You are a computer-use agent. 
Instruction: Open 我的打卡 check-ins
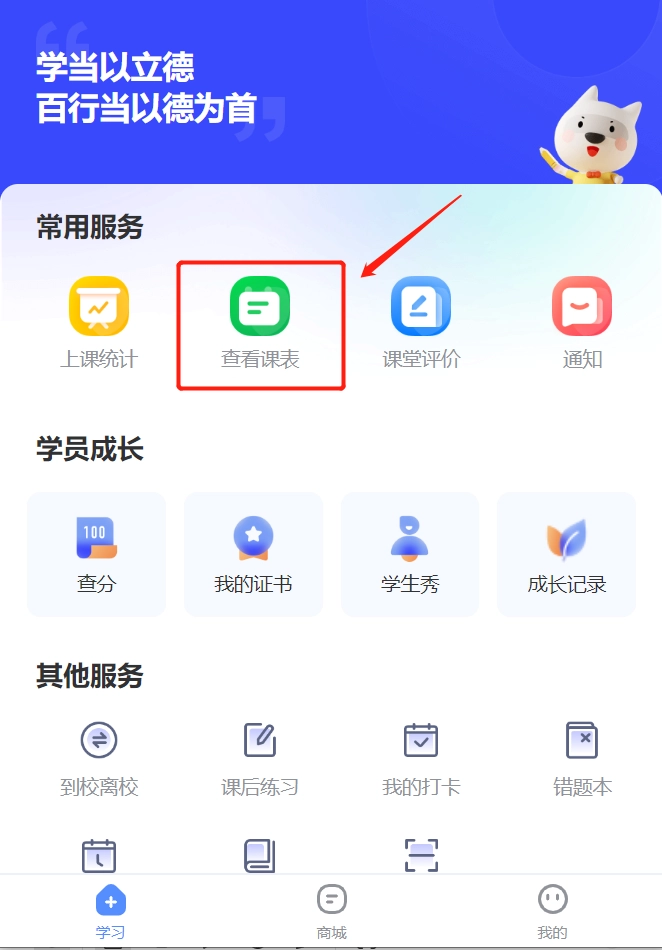coord(421,758)
